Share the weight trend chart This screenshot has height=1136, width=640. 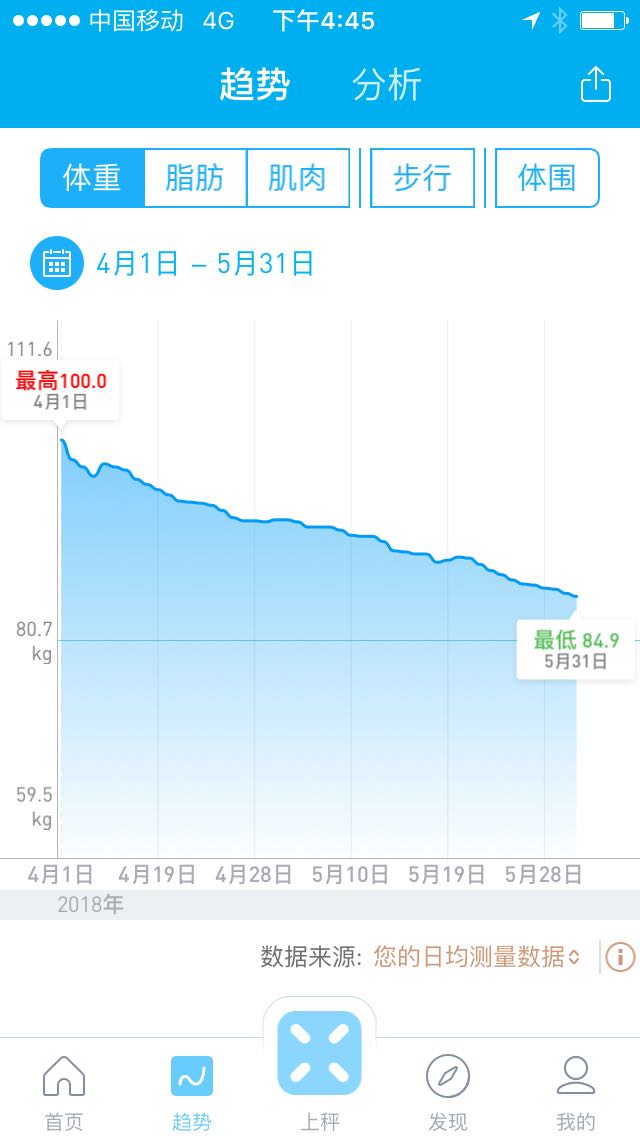[x=596, y=85]
